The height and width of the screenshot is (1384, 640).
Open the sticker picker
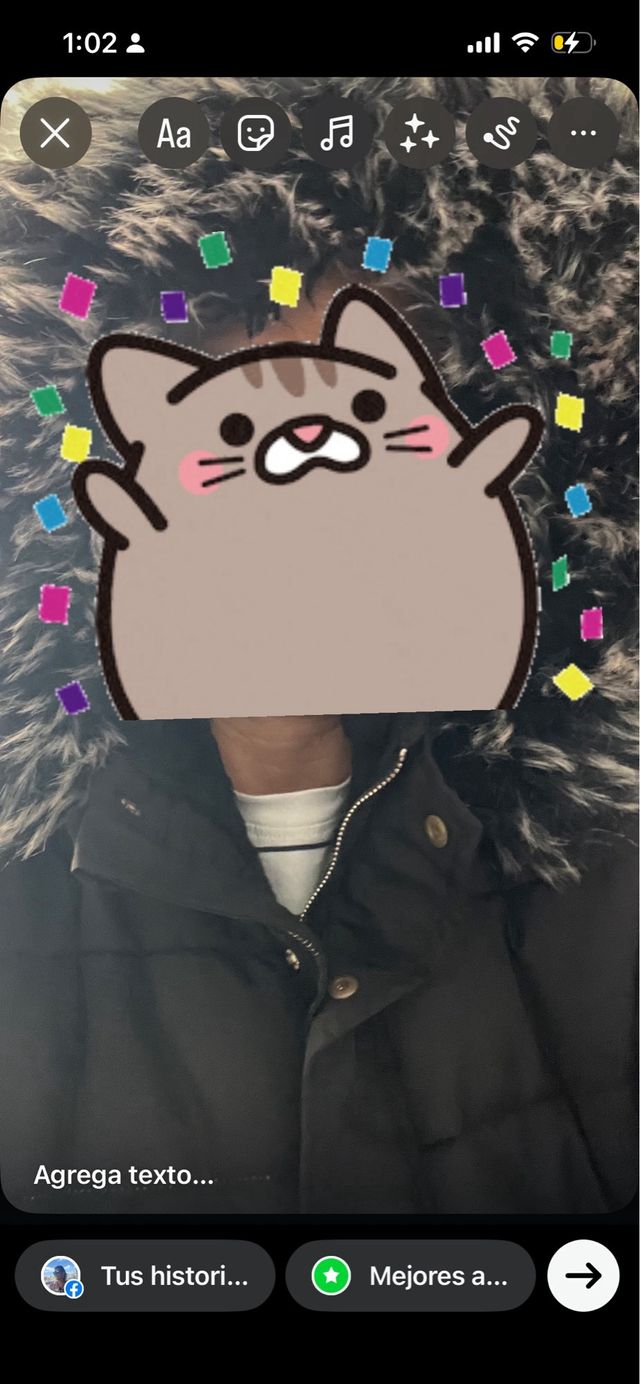256,133
